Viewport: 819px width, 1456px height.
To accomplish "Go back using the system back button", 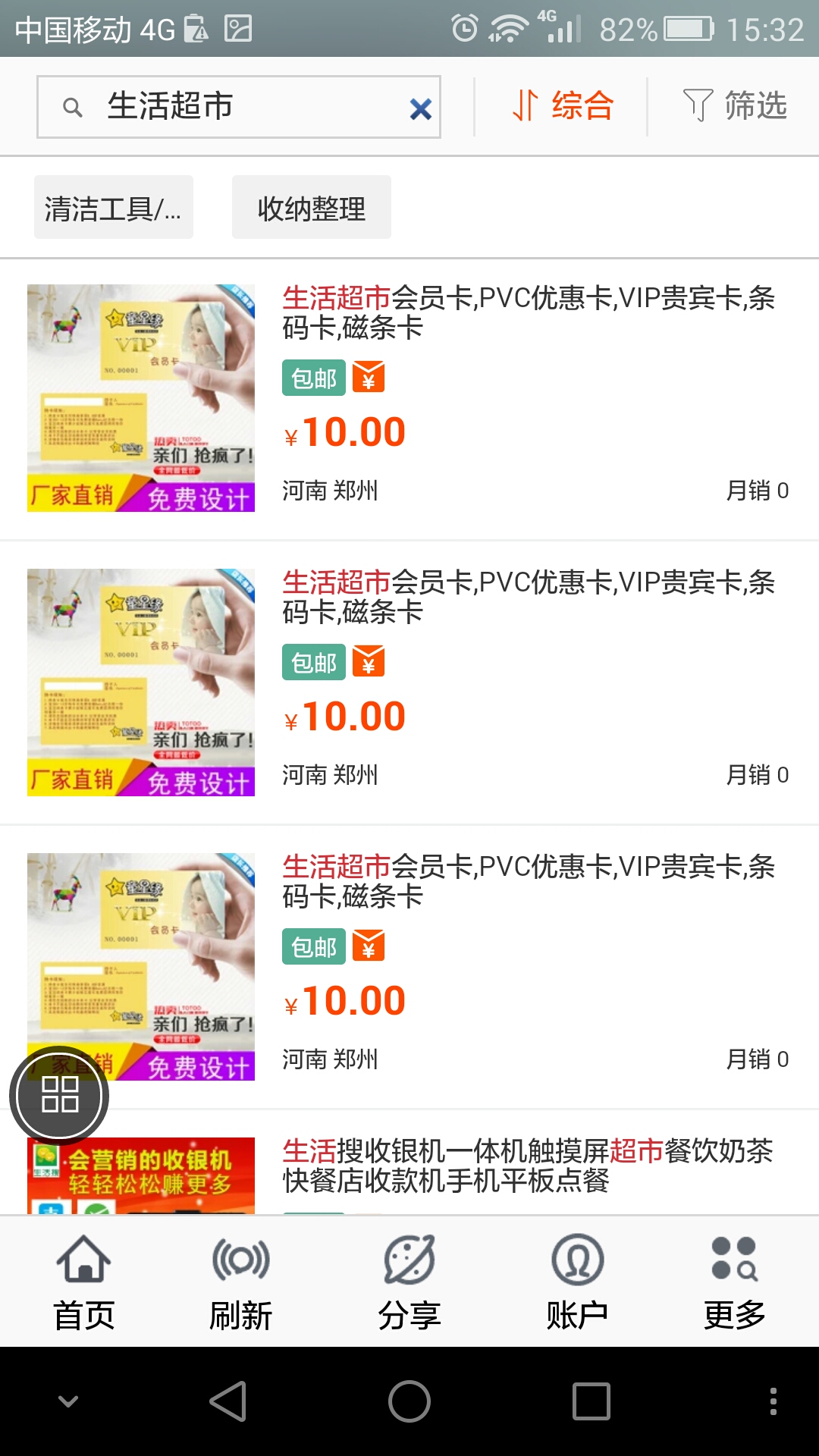I will click(x=227, y=1401).
